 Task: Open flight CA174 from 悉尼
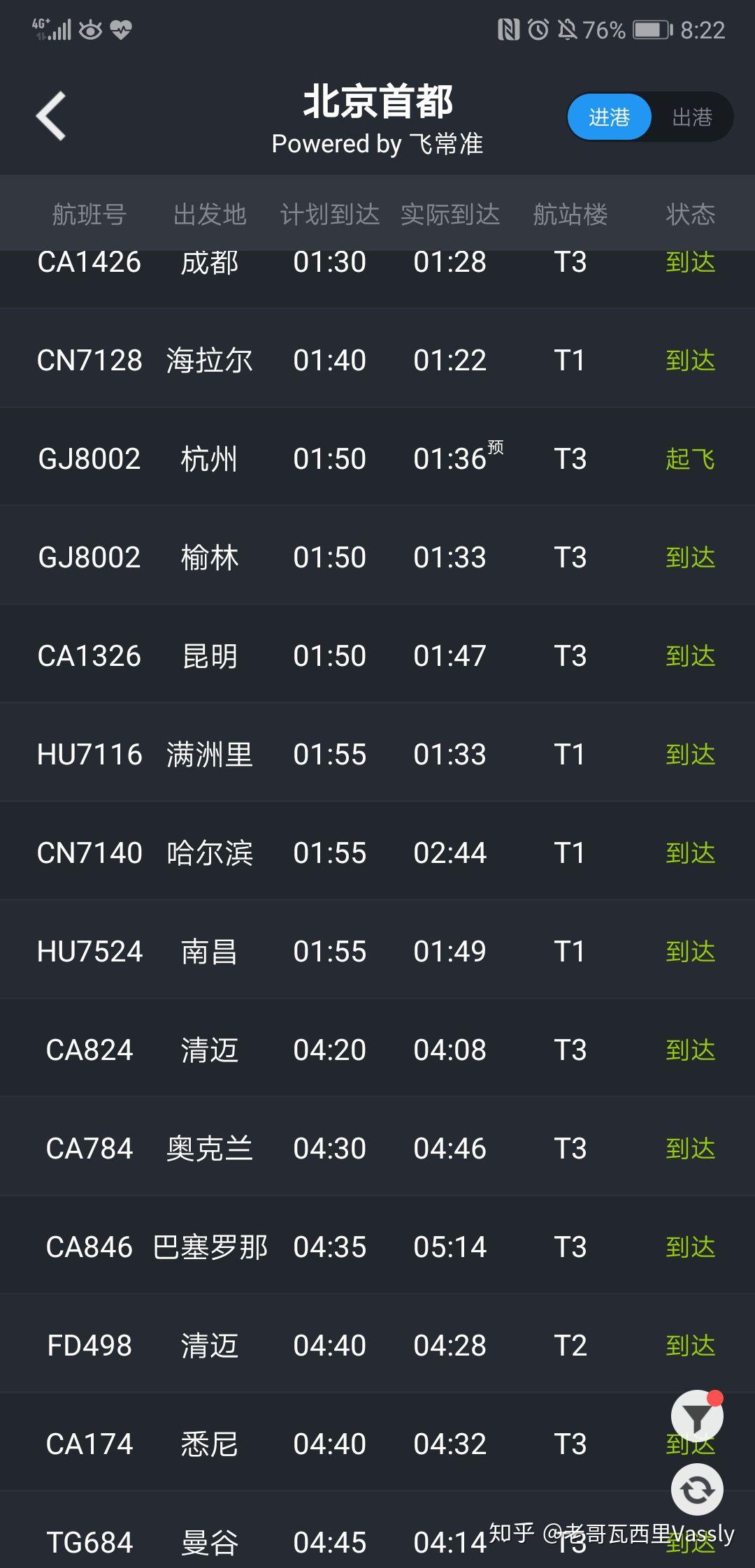tap(377, 1444)
